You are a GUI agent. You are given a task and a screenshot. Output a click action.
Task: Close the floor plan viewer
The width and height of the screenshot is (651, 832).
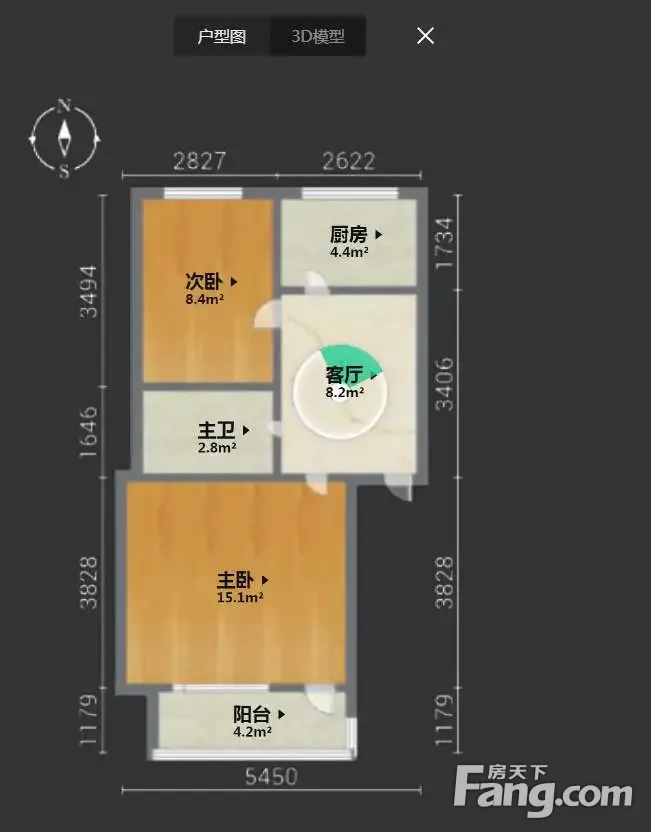(x=425, y=36)
